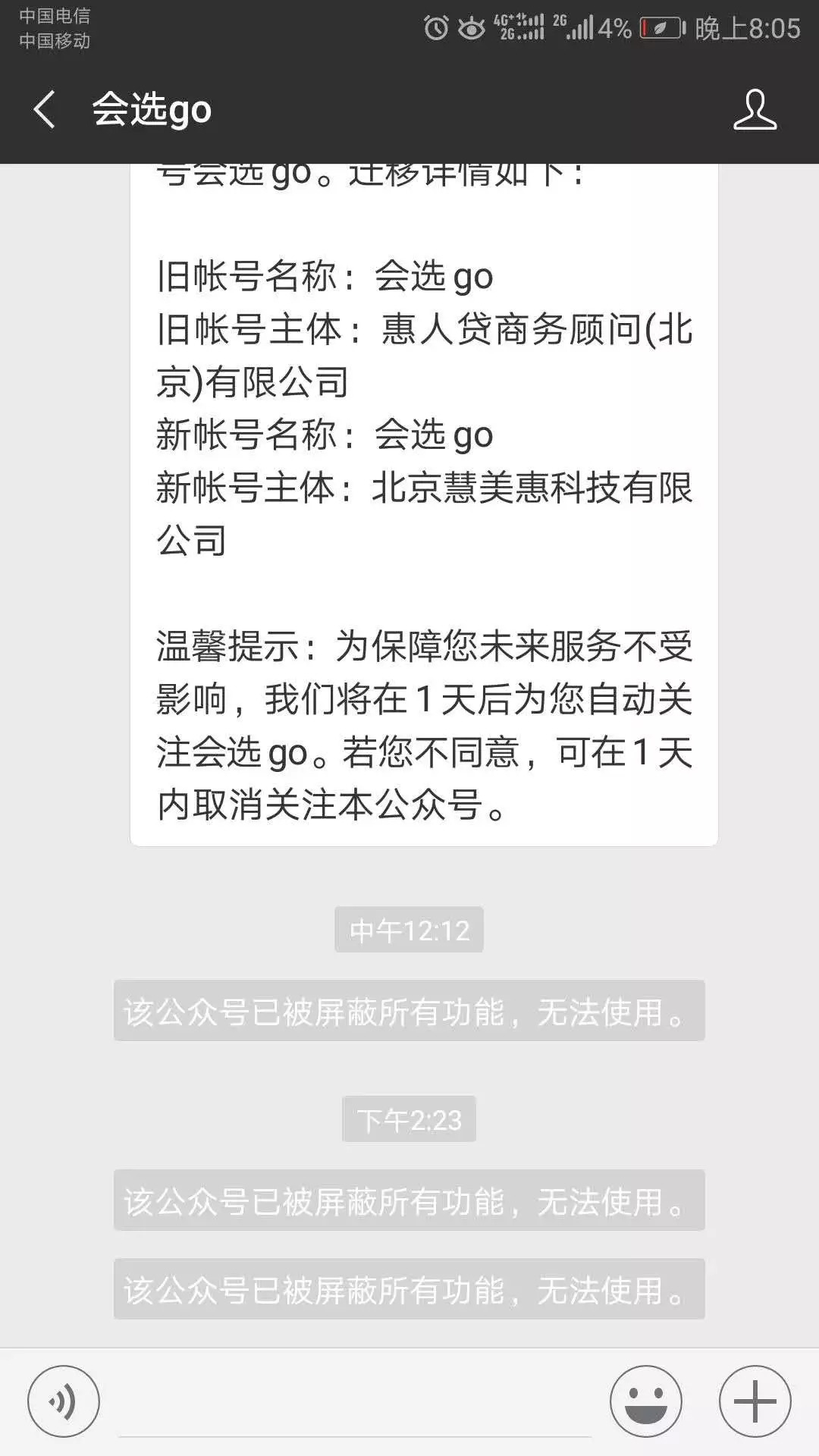Image resolution: width=819 pixels, height=1456 pixels.
Task: Go back from the 会选go chat
Action: pos(44,109)
